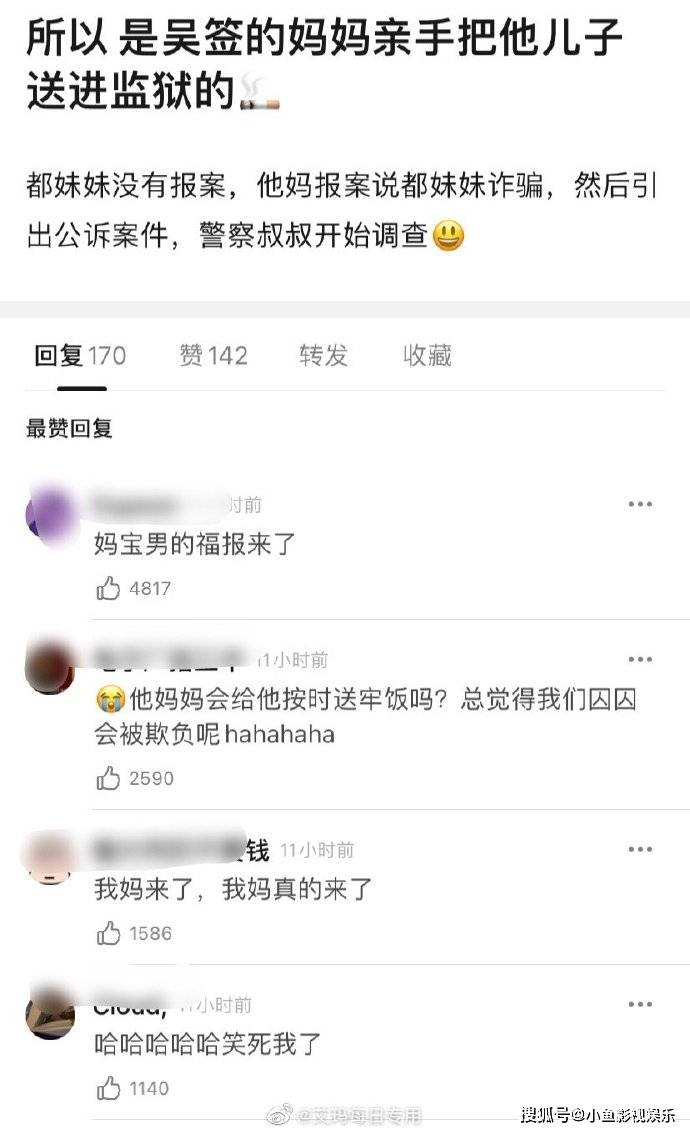
Task: Open overflow menu on the 送牢饭 comment
Action: point(640,660)
